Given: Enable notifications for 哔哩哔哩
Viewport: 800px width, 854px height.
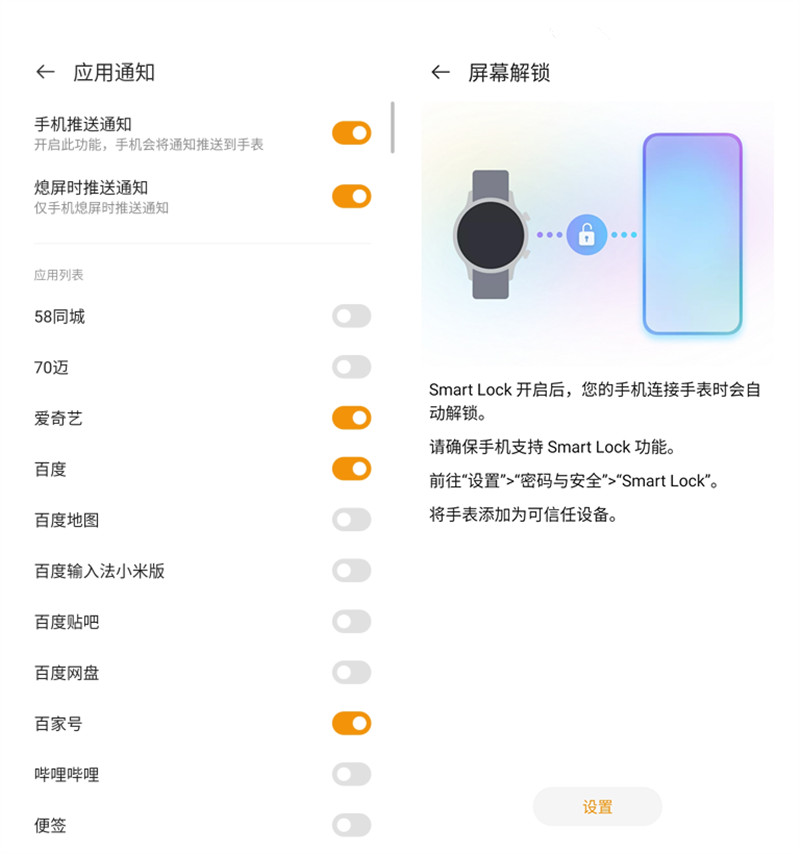Looking at the screenshot, I should [351, 774].
